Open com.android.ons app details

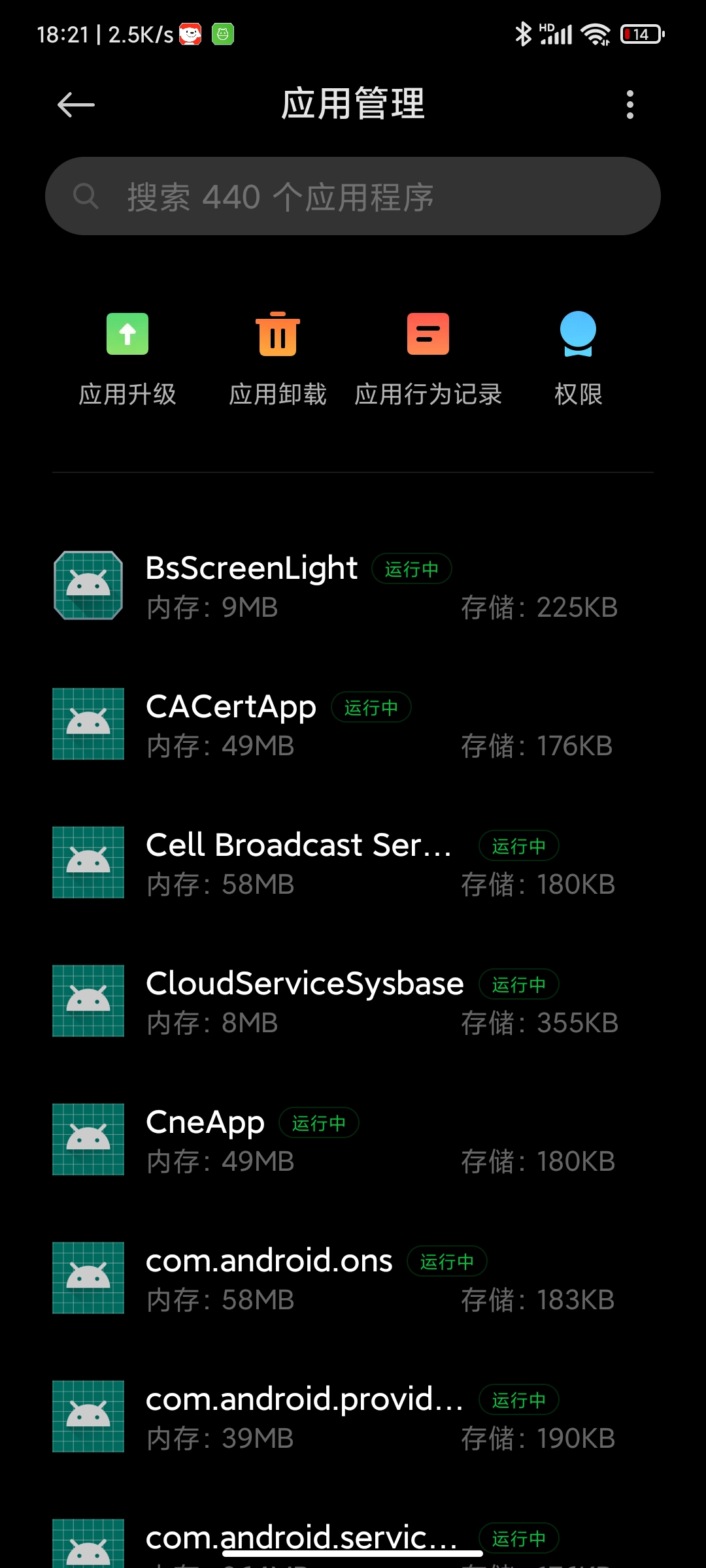click(353, 1278)
